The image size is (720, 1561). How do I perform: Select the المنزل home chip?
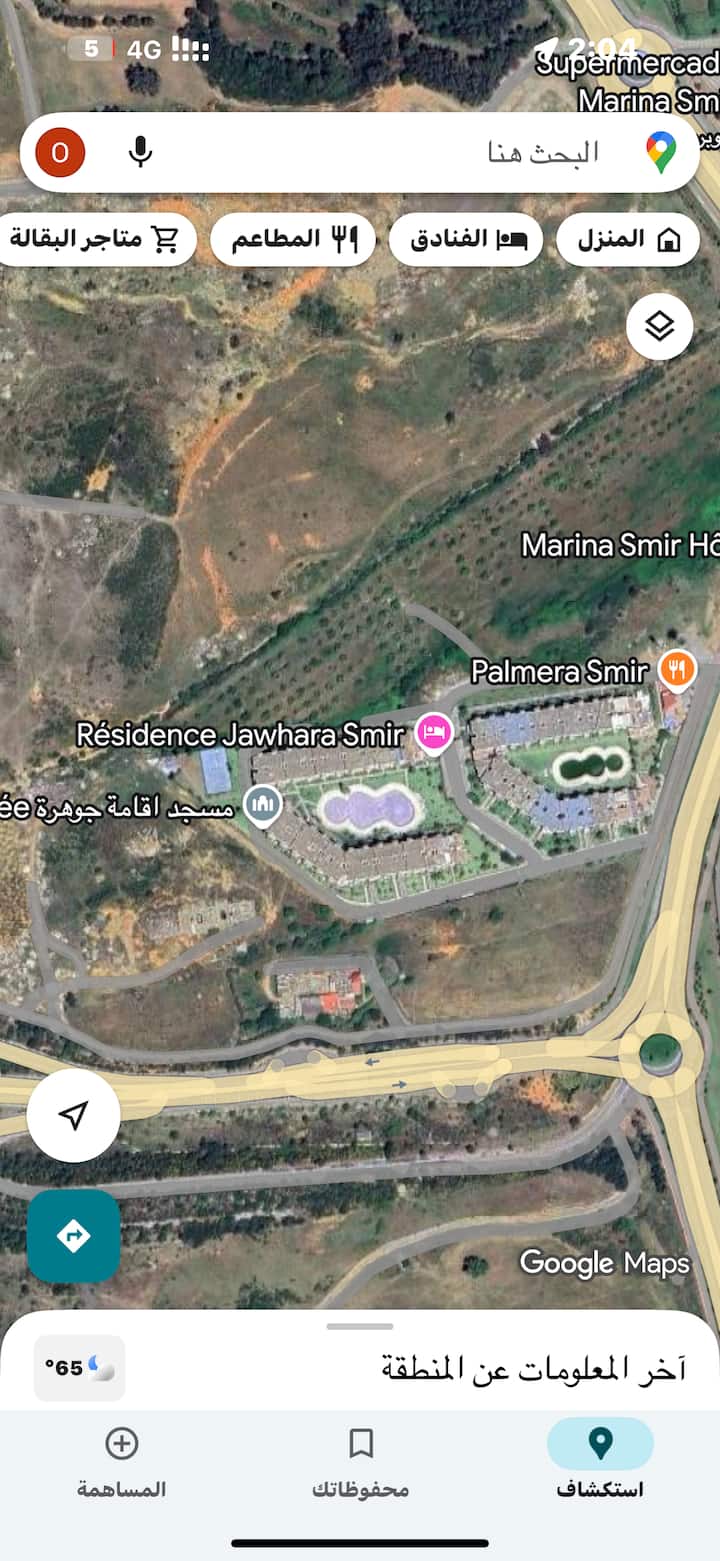pyautogui.click(x=627, y=240)
